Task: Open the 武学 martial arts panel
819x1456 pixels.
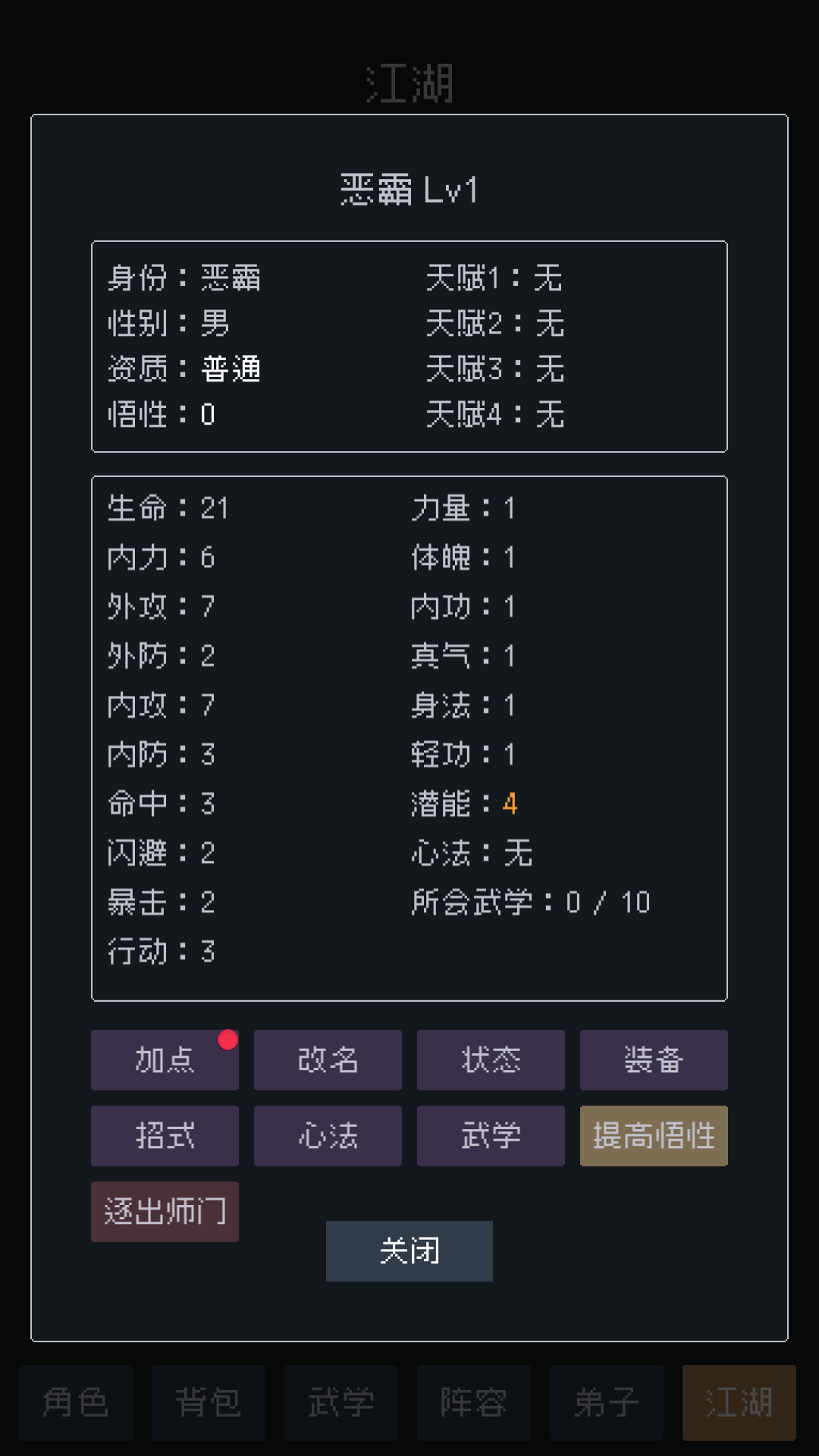Action: click(x=490, y=1135)
